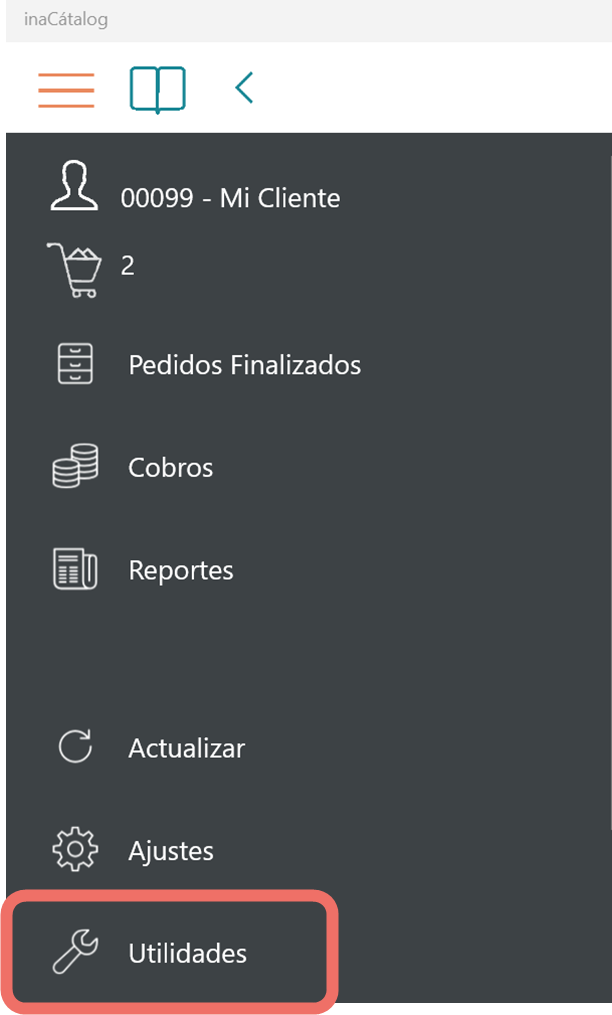Open the catalog book icon
The width and height of the screenshot is (612, 1015).
(157, 89)
